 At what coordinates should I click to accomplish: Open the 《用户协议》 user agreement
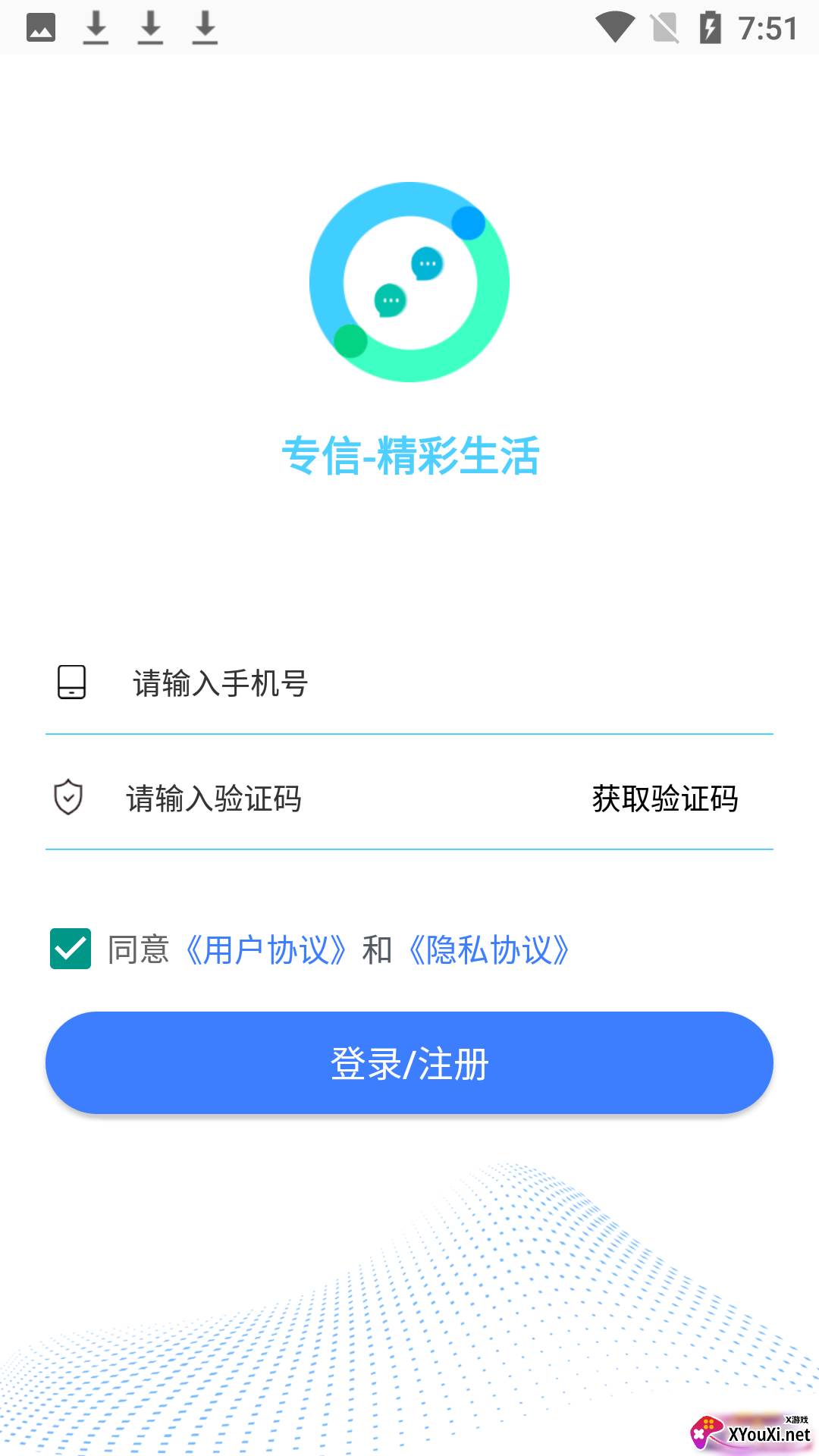266,947
